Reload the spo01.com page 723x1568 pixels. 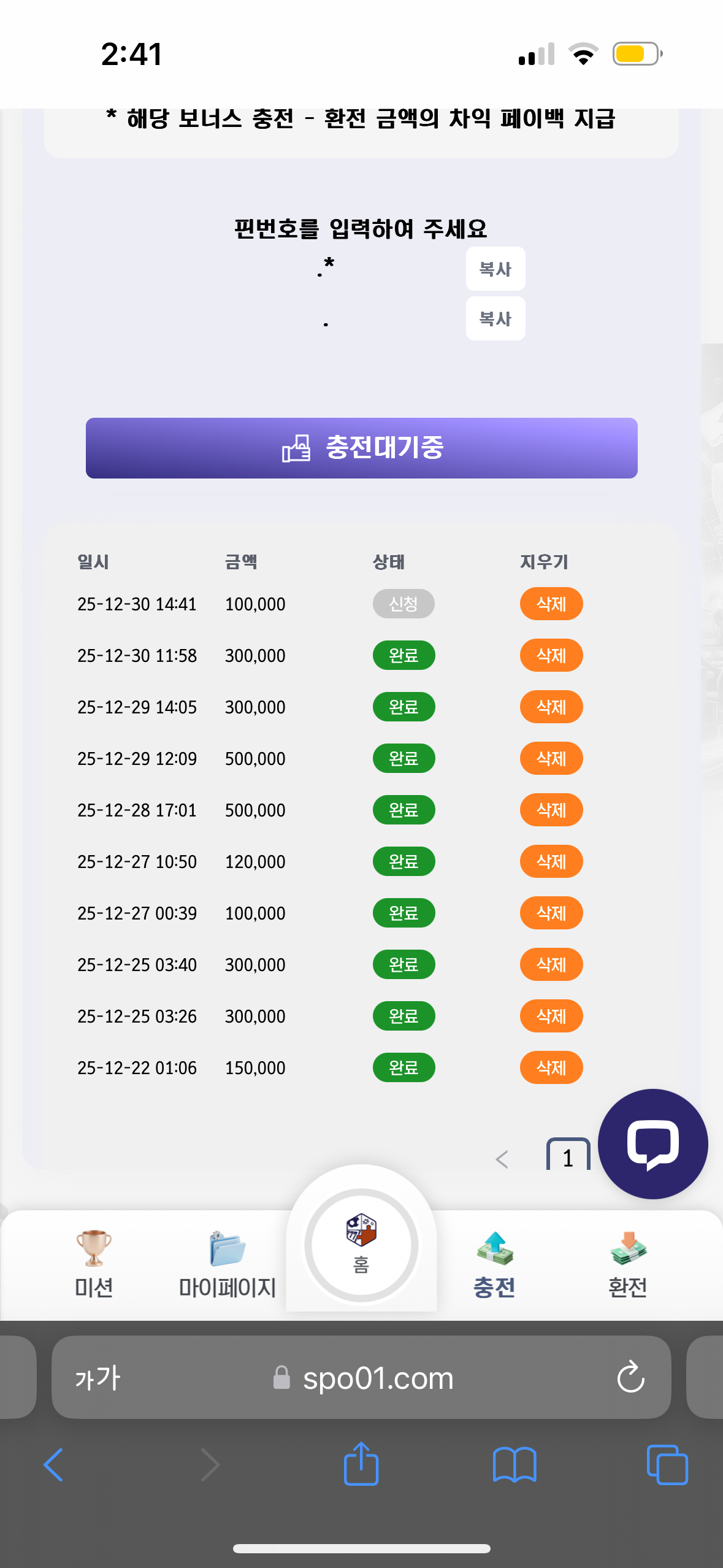coord(630,1378)
